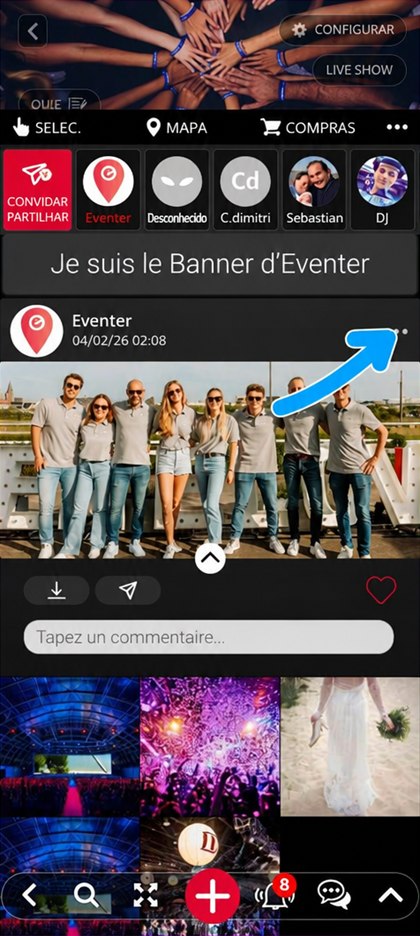
Task: Open the COMPRAS shopping section
Action: point(308,128)
